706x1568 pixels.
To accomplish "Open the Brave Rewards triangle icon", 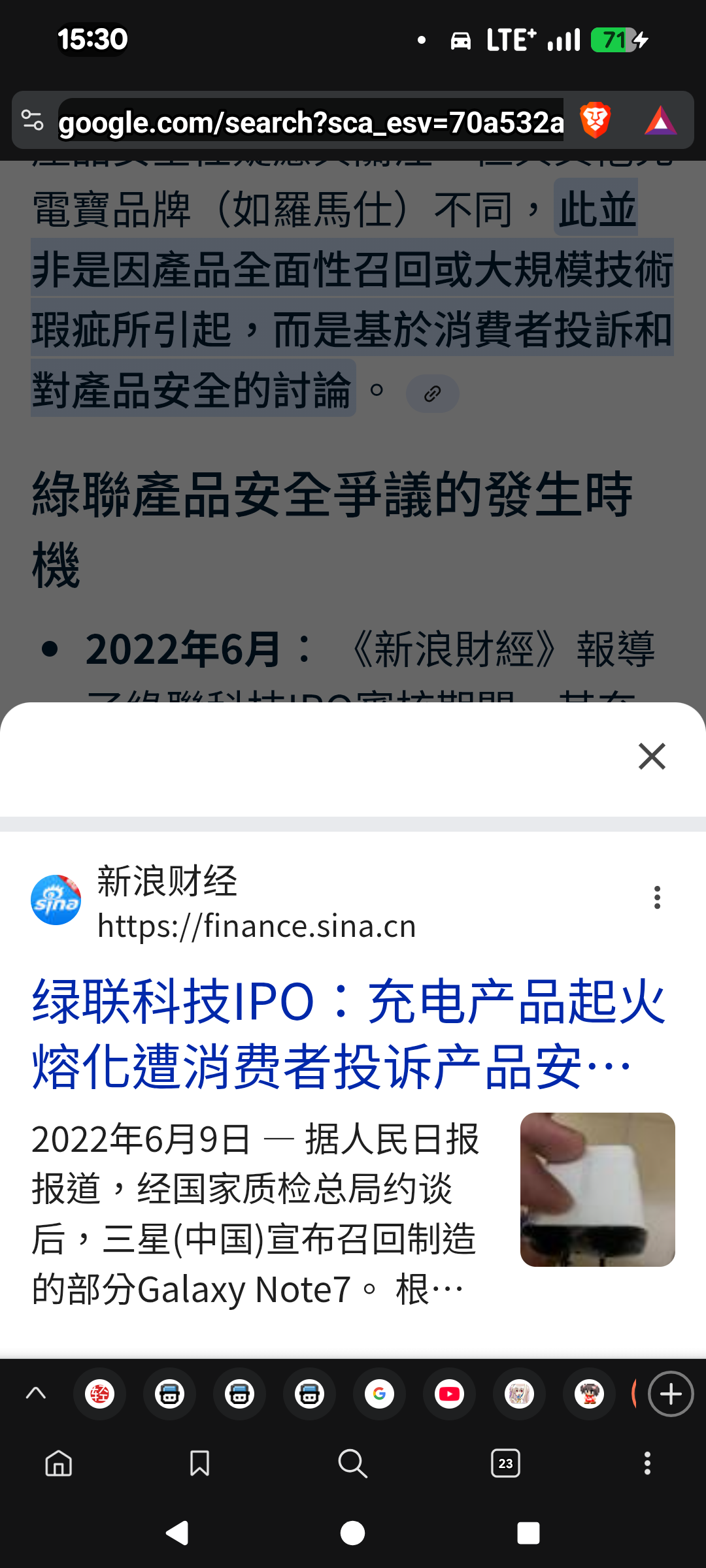I will (661, 121).
